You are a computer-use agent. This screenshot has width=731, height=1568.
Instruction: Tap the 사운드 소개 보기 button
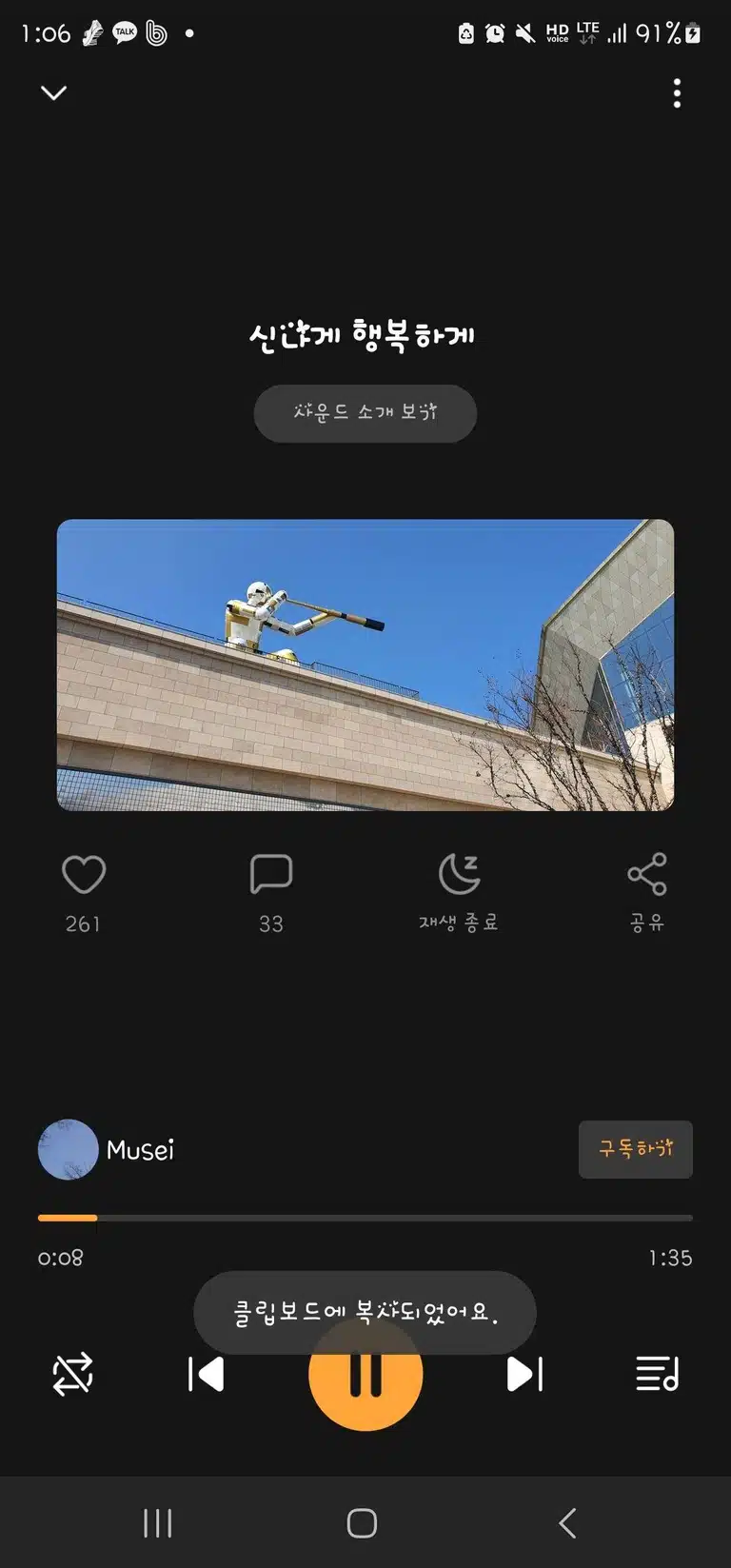click(x=365, y=413)
